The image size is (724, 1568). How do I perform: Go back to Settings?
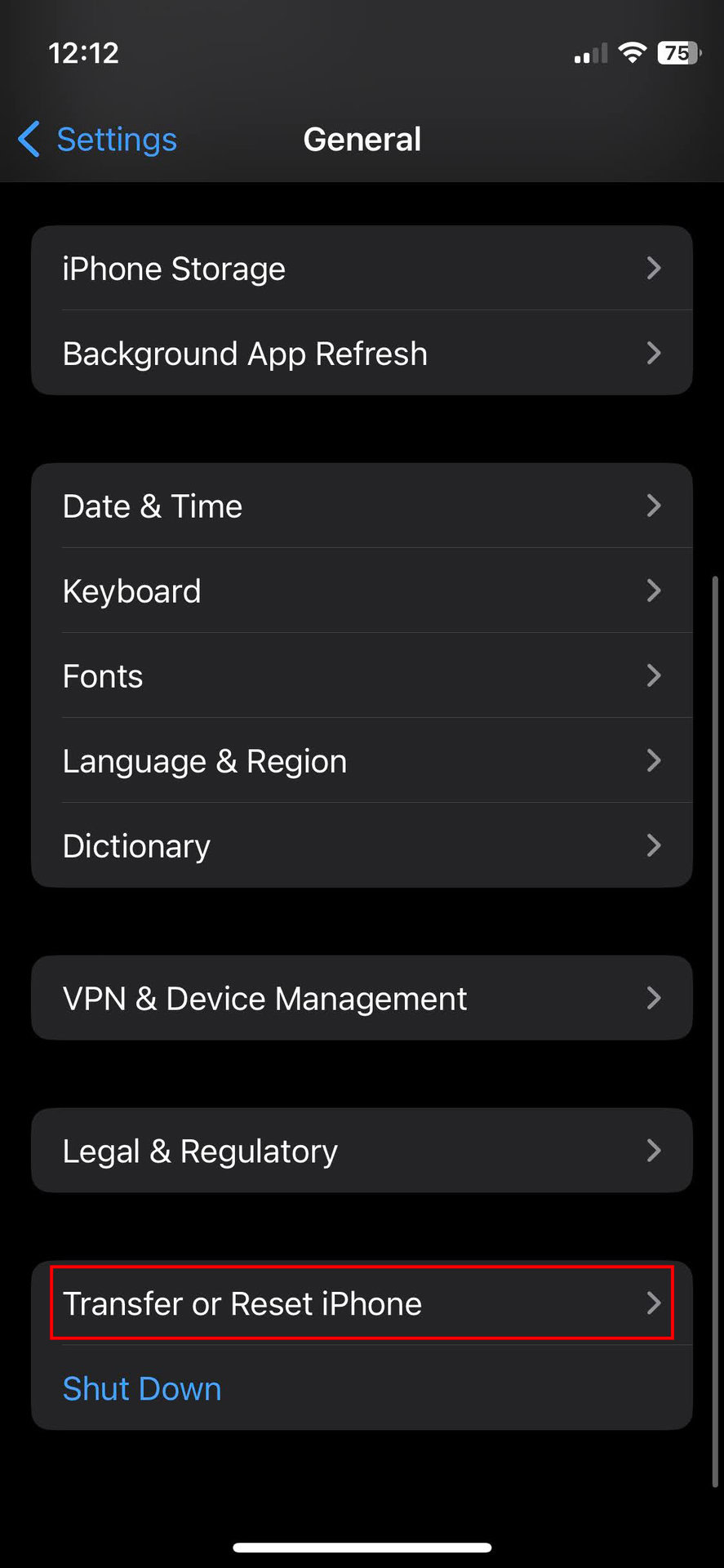pyautogui.click(x=98, y=140)
